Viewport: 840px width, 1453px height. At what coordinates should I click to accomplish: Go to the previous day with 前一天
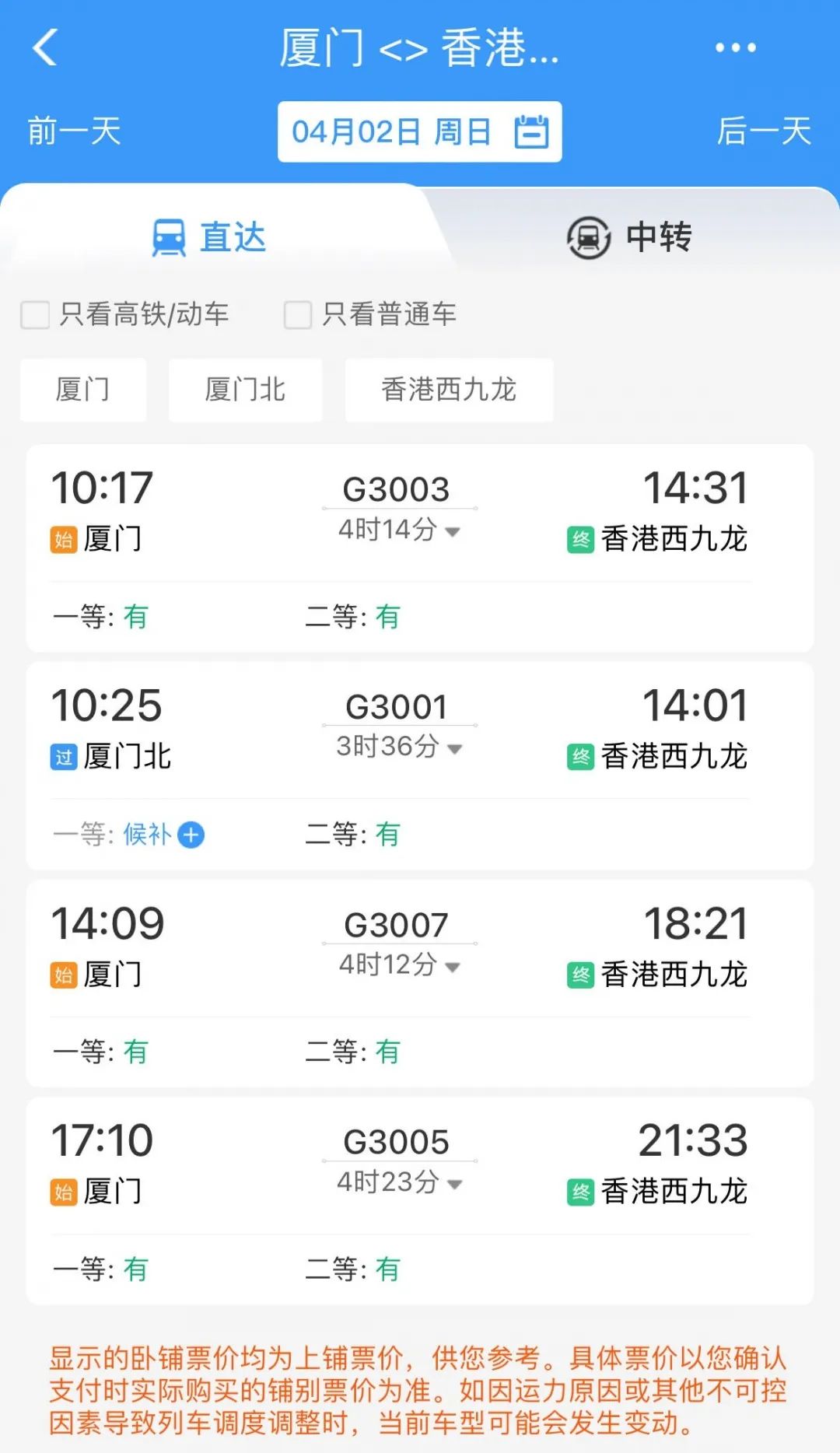point(72,131)
